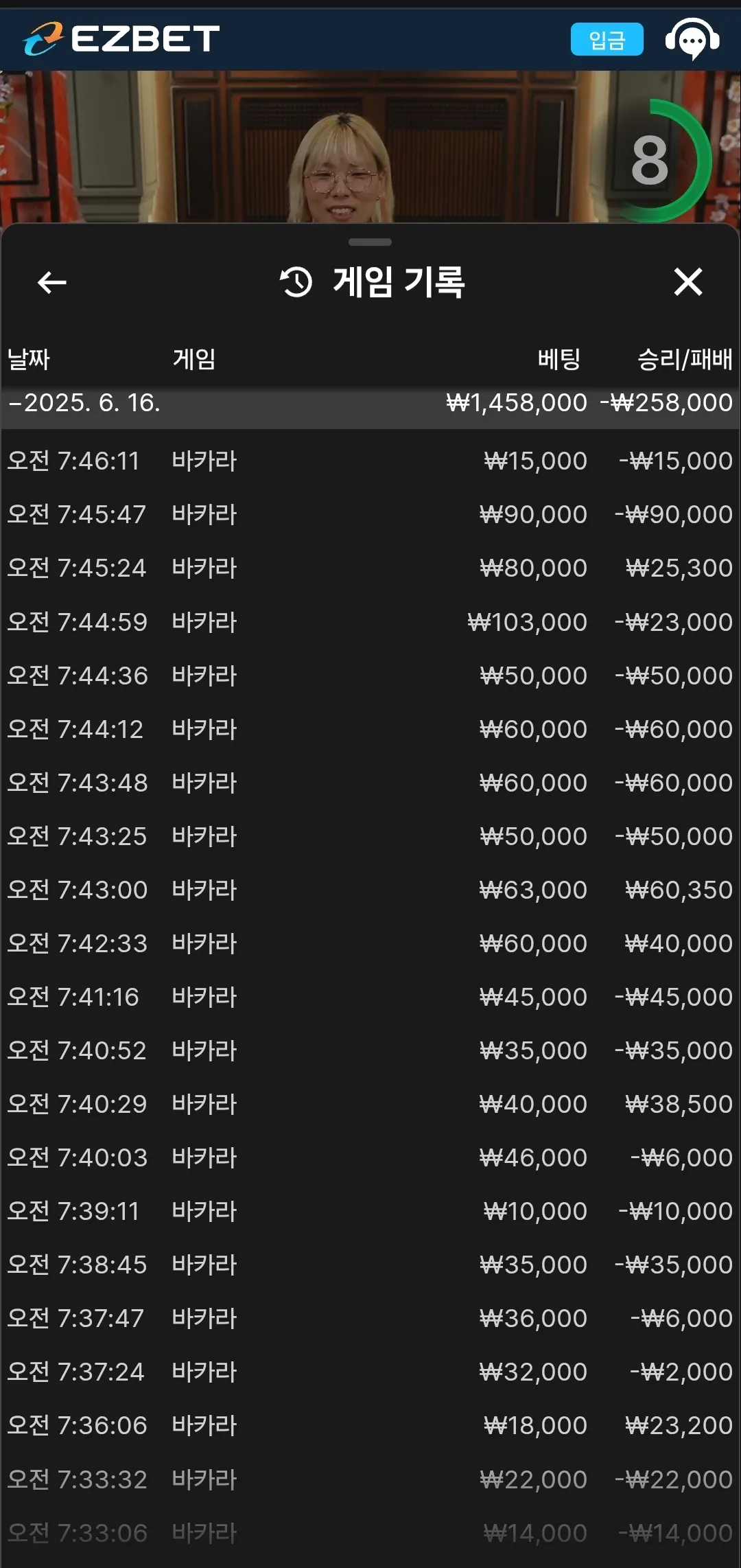This screenshot has height=1568, width=741.
Task: Select the 오전 7:44:36 바카라 entry
Action: tap(370, 676)
